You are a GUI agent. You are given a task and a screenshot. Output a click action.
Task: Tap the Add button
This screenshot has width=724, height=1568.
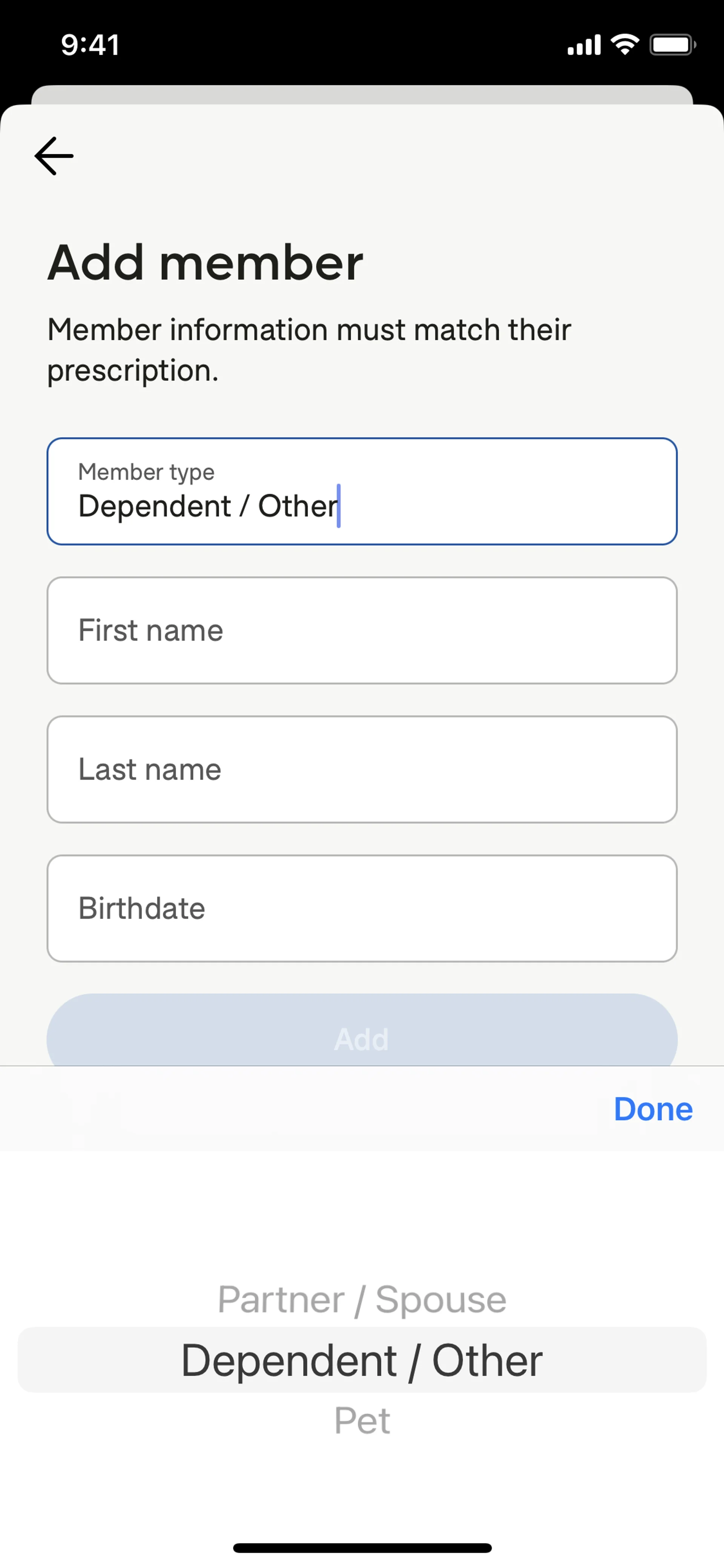click(361, 1035)
